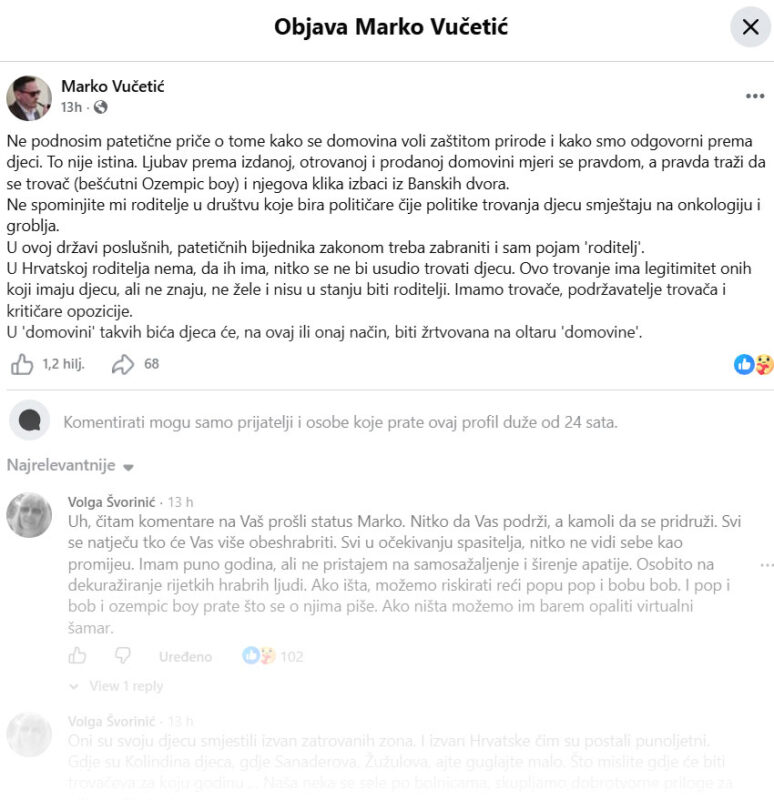The height and width of the screenshot is (800, 774).
Task: Like Volga Švorinić's first comment
Action: point(77,656)
